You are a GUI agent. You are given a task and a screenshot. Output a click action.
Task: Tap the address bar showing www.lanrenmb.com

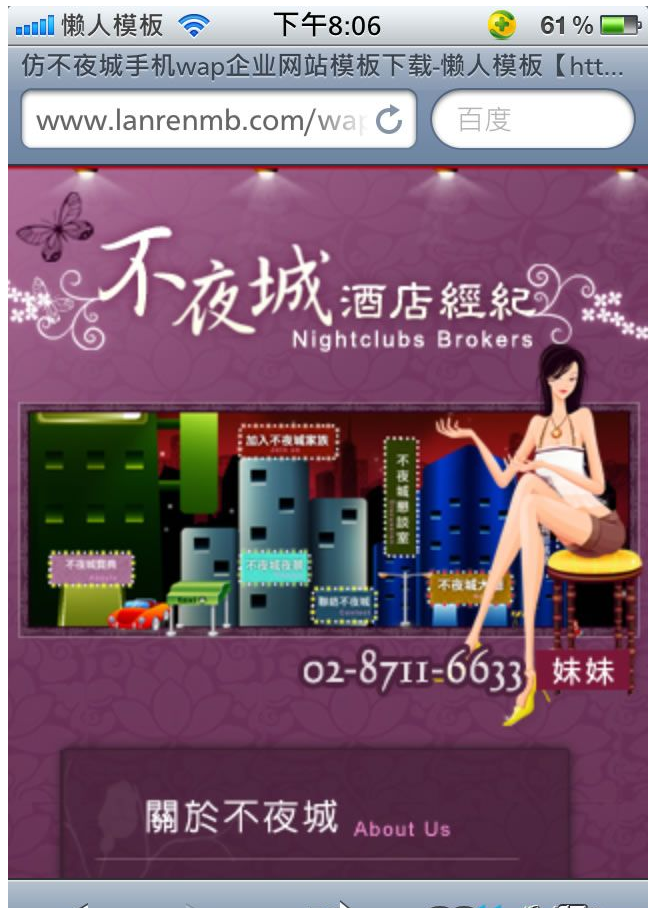[x=200, y=121]
